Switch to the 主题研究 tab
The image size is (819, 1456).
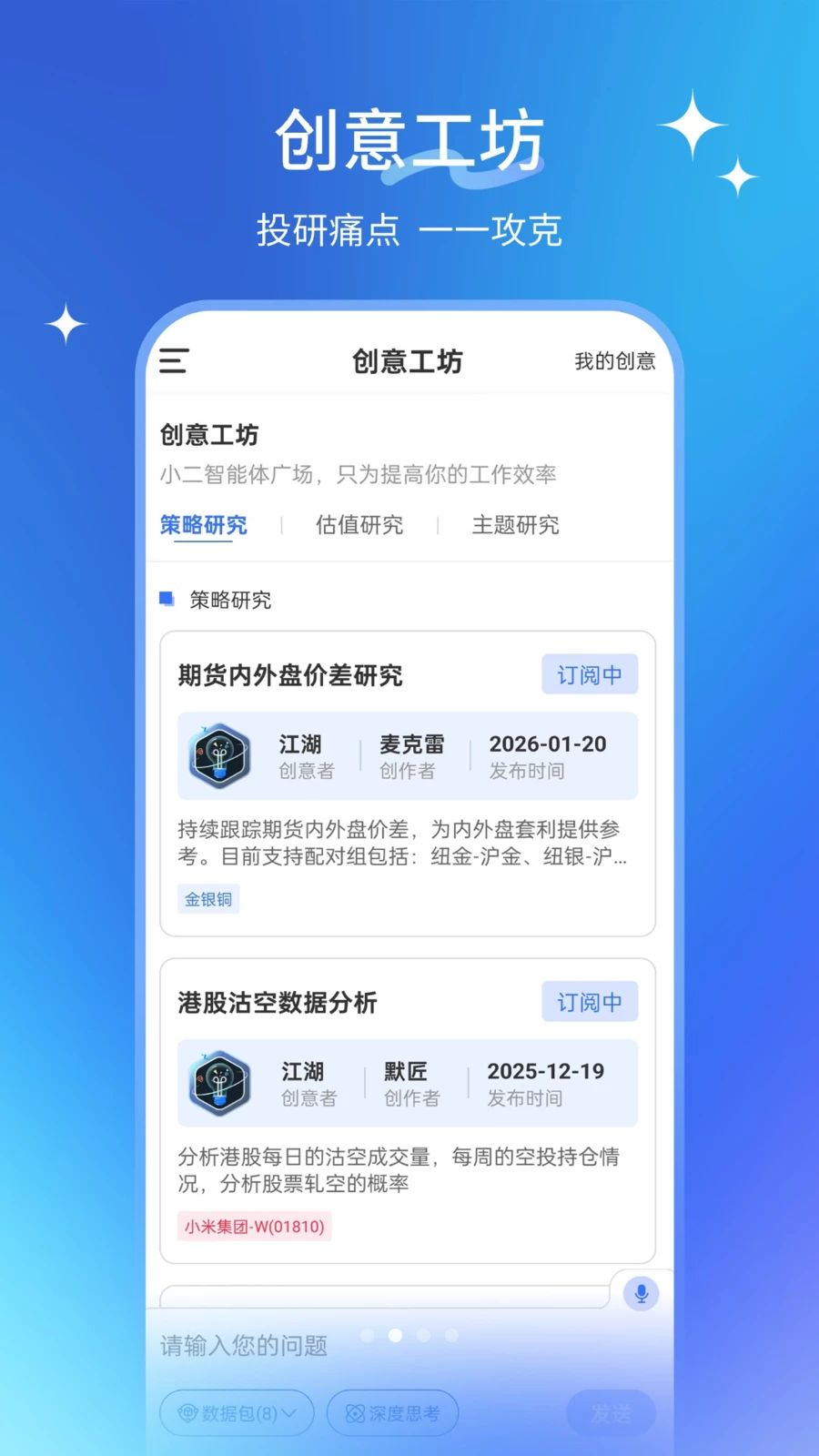[515, 526]
